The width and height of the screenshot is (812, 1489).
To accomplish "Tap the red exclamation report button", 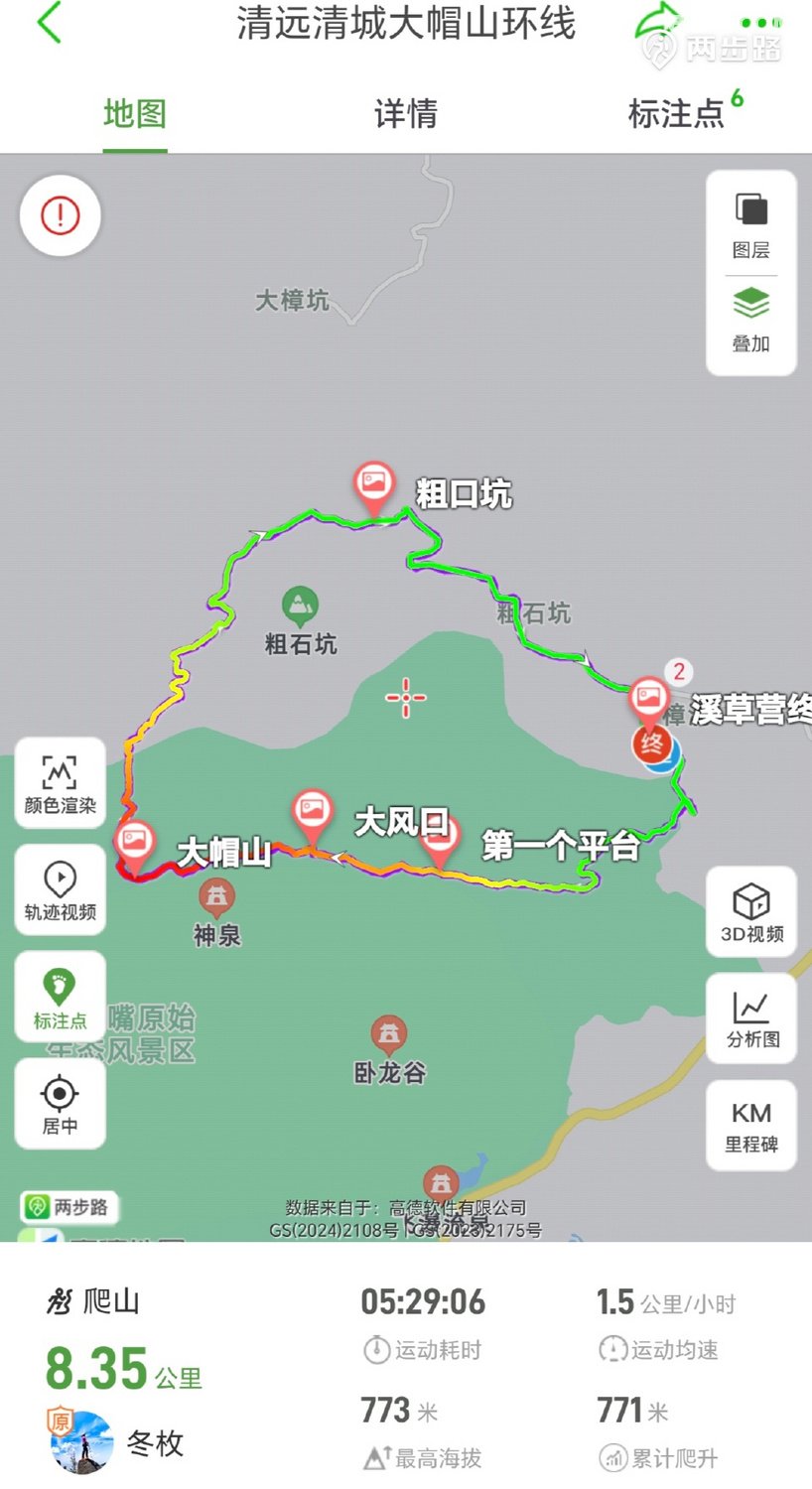I will pos(60,215).
